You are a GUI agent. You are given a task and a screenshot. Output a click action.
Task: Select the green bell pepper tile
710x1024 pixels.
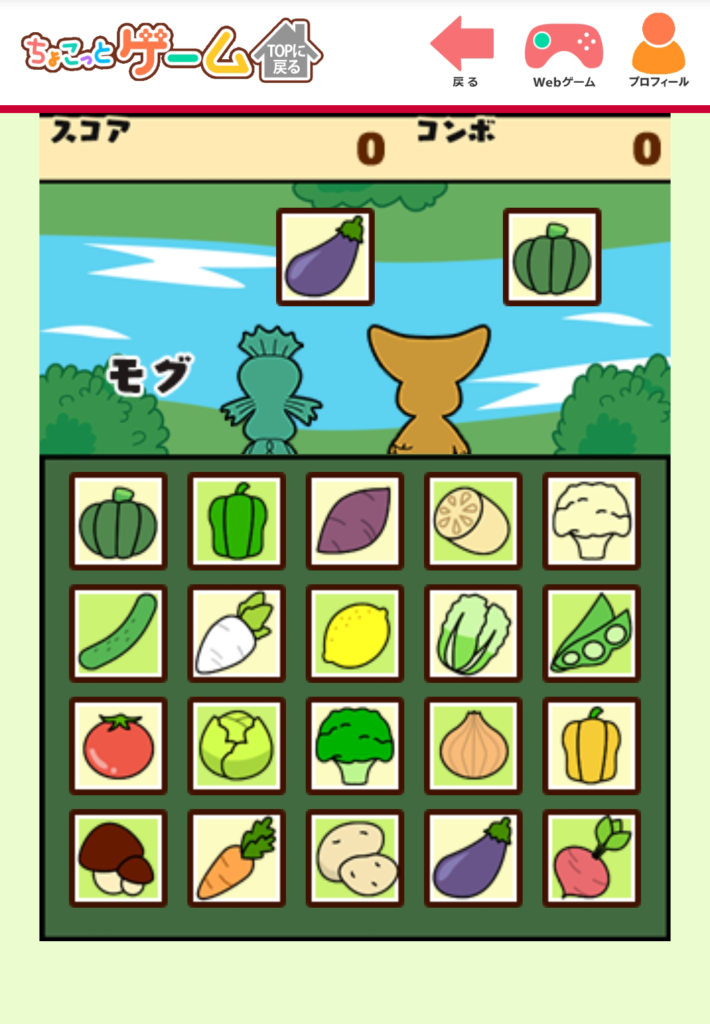click(237, 521)
